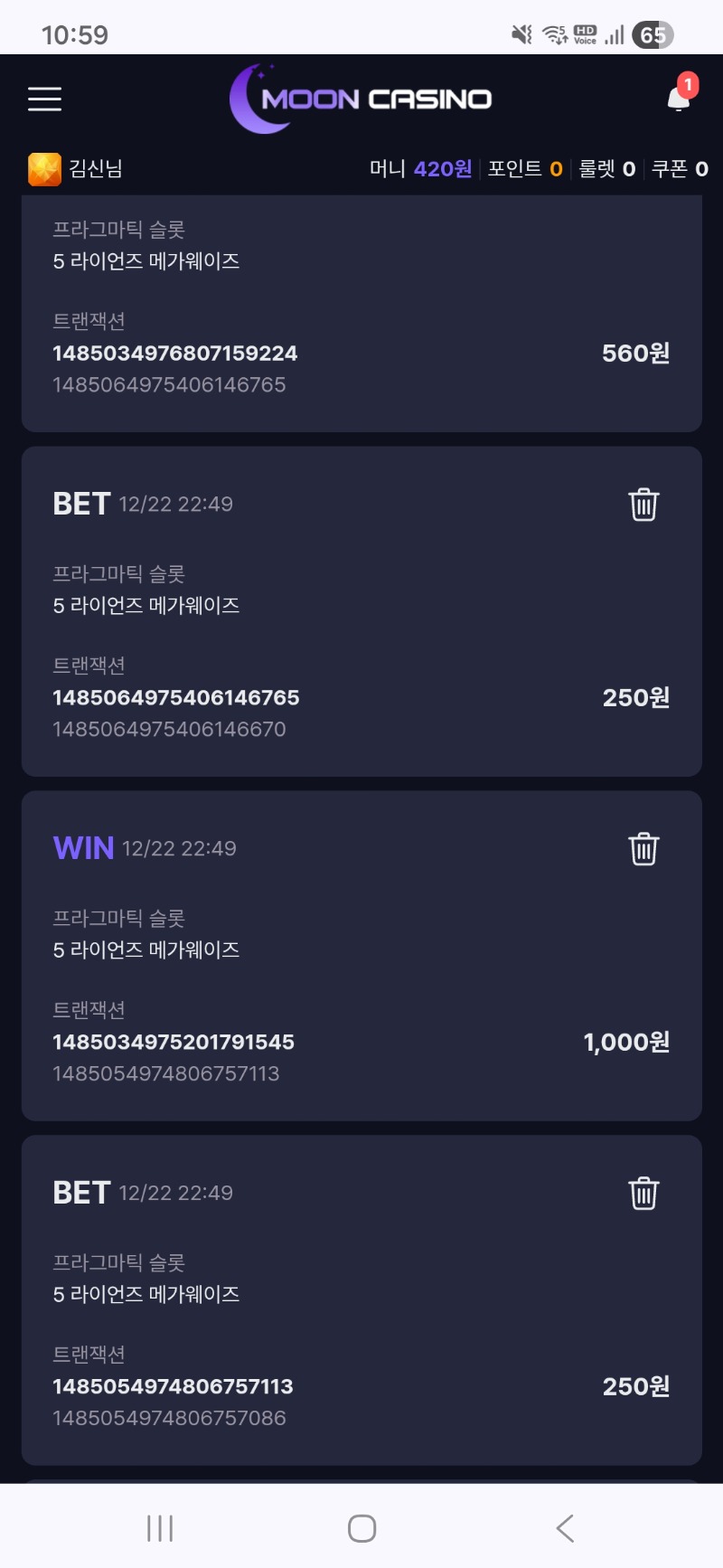Tap the trash icon on the last BET card
The width and height of the screenshot is (723, 1568).
tap(643, 1193)
